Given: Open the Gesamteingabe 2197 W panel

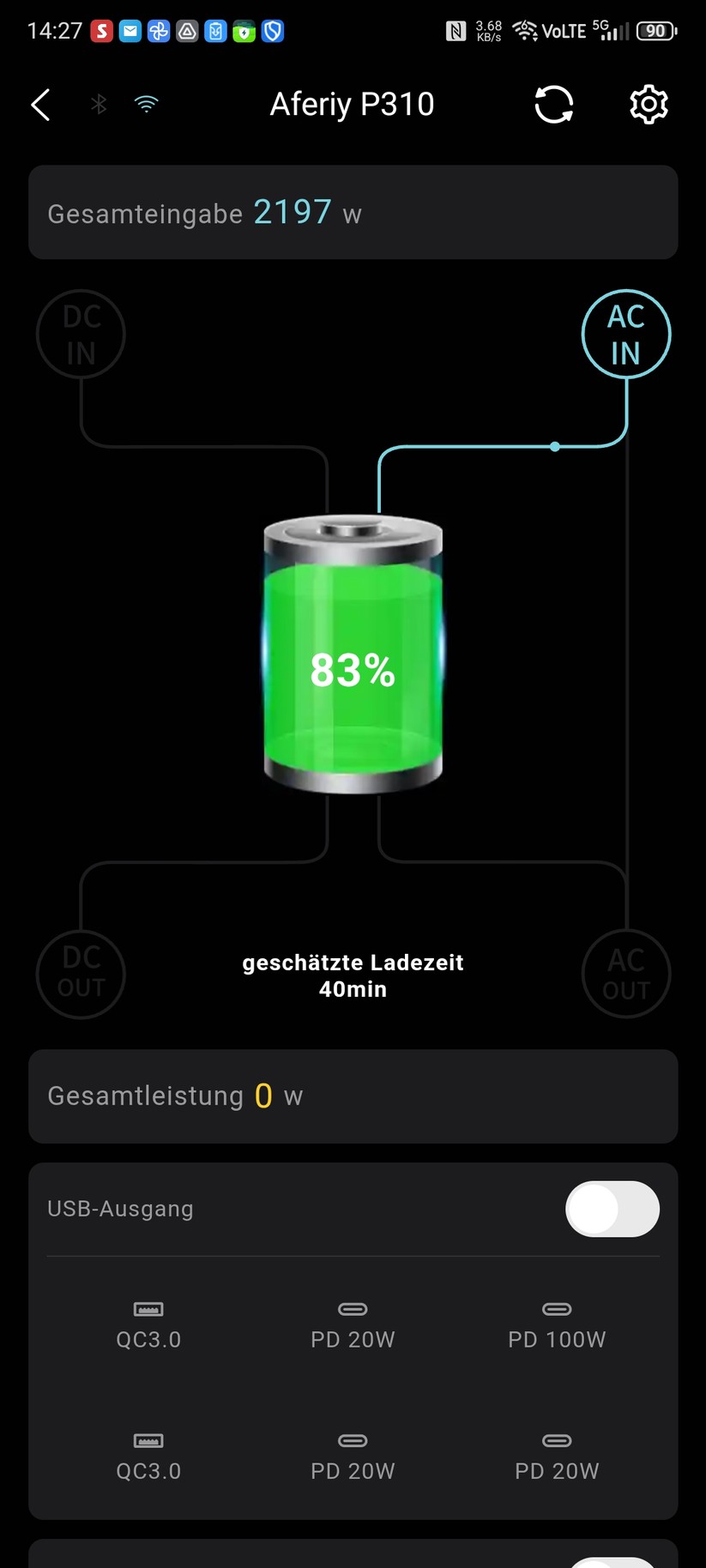Looking at the screenshot, I should point(353,213).
